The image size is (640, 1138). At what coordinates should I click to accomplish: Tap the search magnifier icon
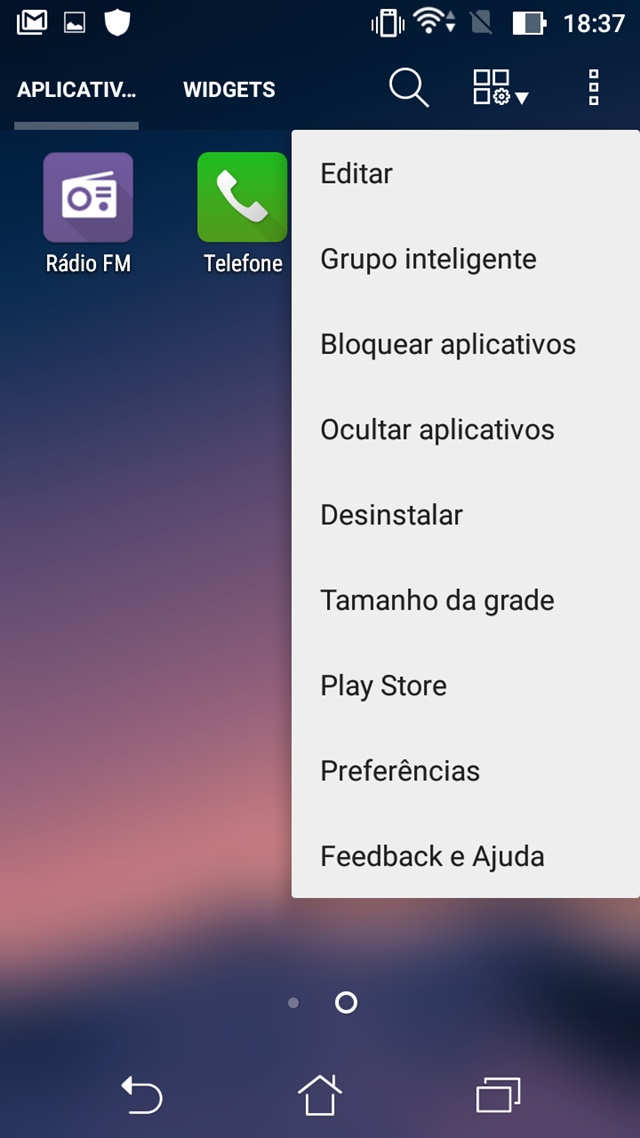coord(409,89)
